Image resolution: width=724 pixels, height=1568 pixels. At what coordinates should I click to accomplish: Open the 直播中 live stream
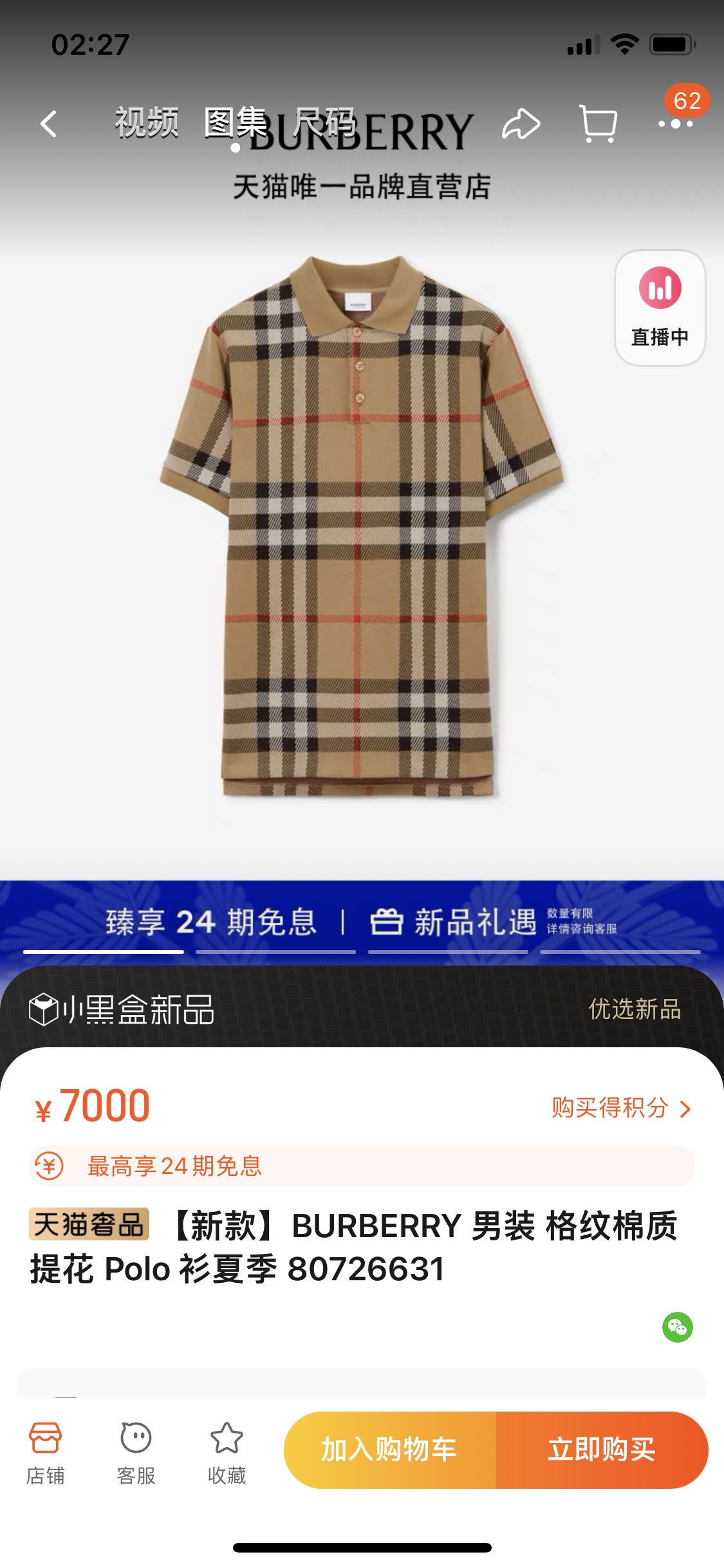[x=660, y=308]
